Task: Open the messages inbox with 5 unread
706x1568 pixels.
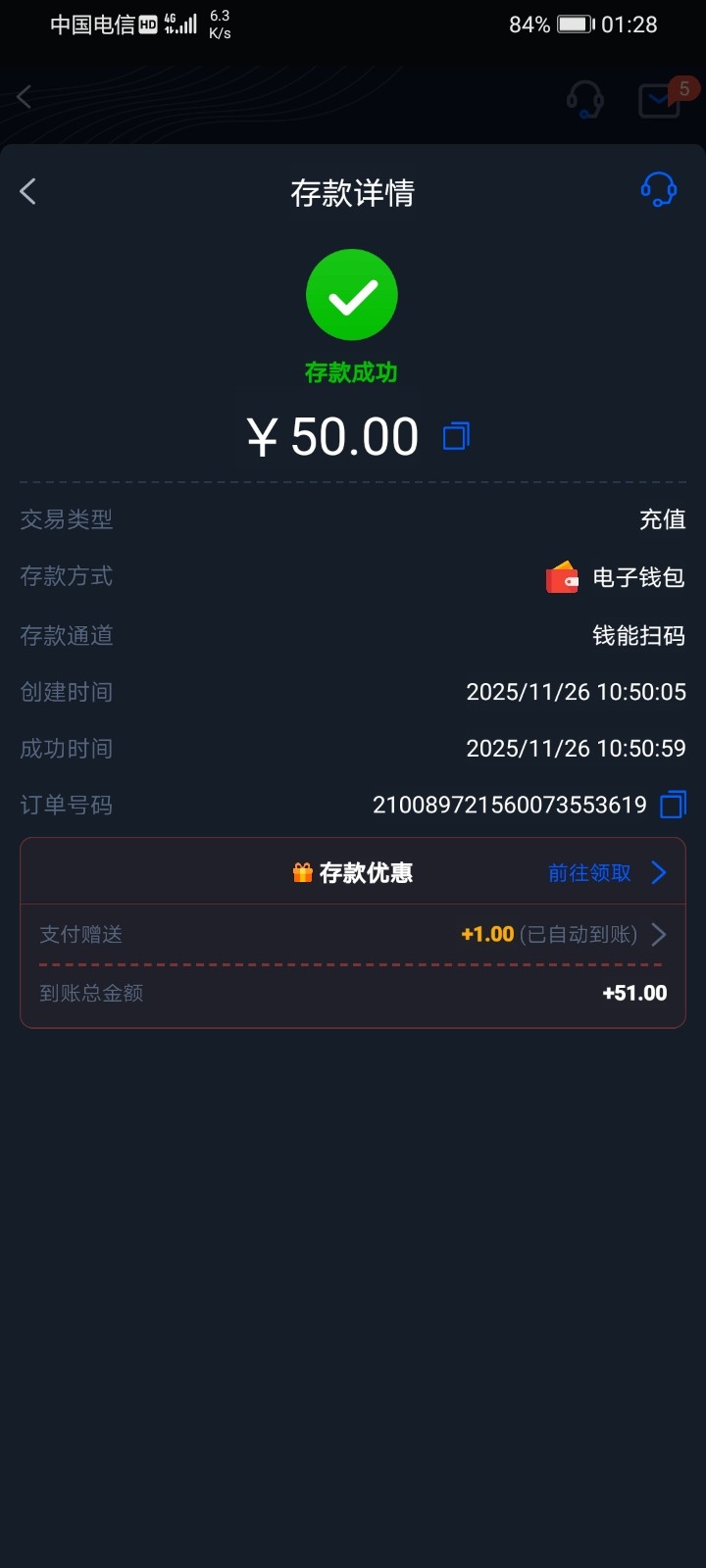Action: [659, 99]
